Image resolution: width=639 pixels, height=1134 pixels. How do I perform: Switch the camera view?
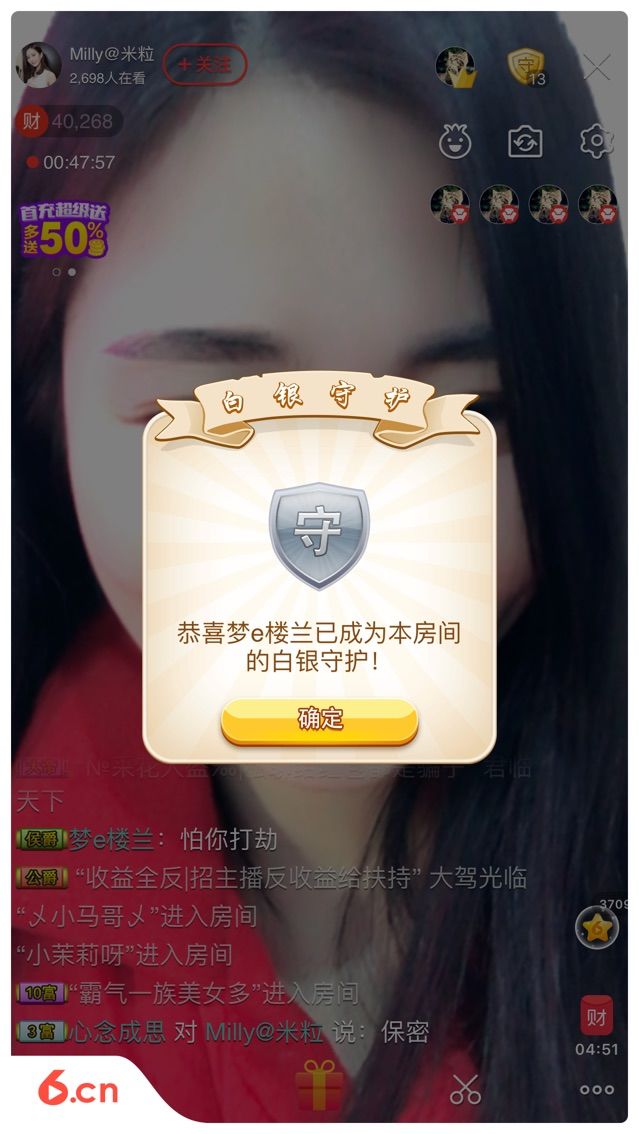(x=525, y=142)
